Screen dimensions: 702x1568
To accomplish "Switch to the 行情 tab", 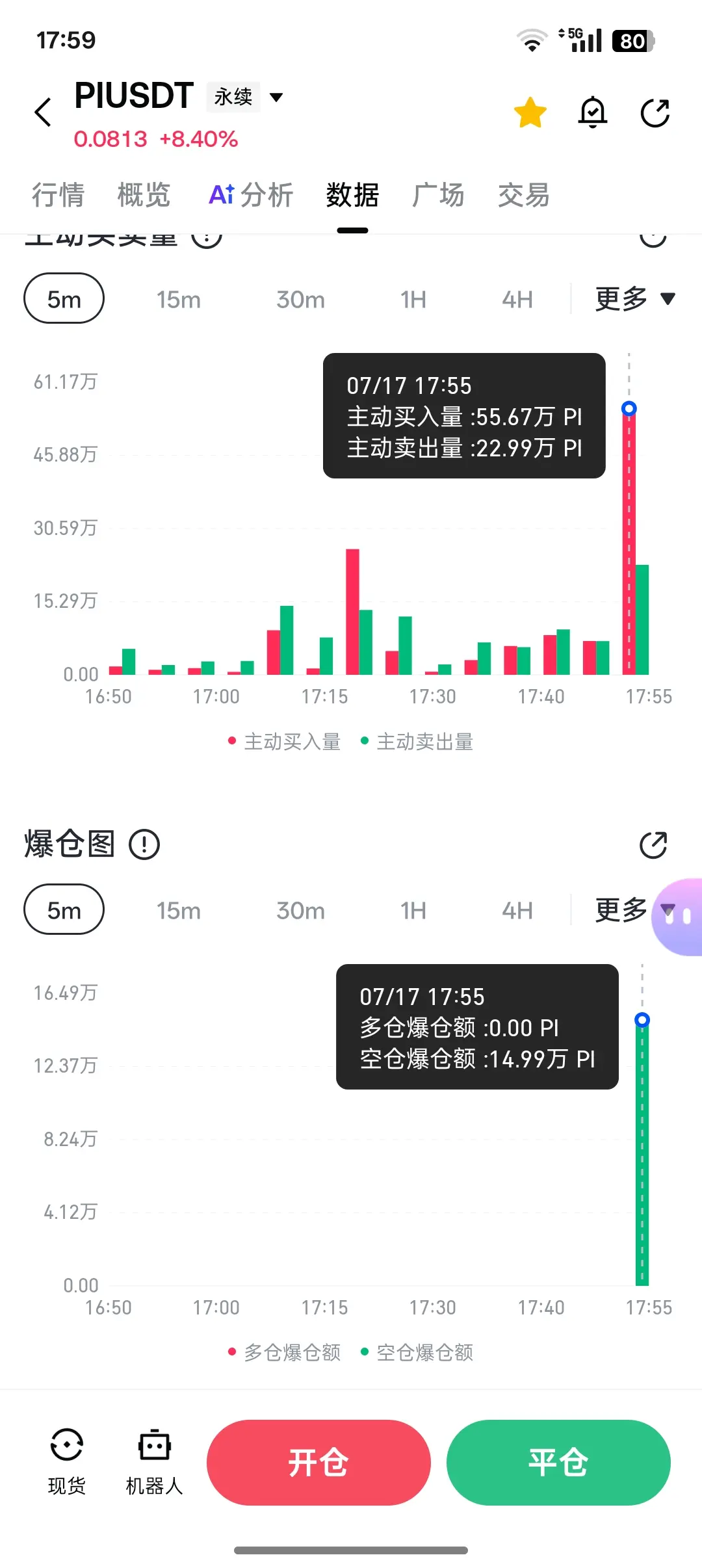I will (58, 195).
